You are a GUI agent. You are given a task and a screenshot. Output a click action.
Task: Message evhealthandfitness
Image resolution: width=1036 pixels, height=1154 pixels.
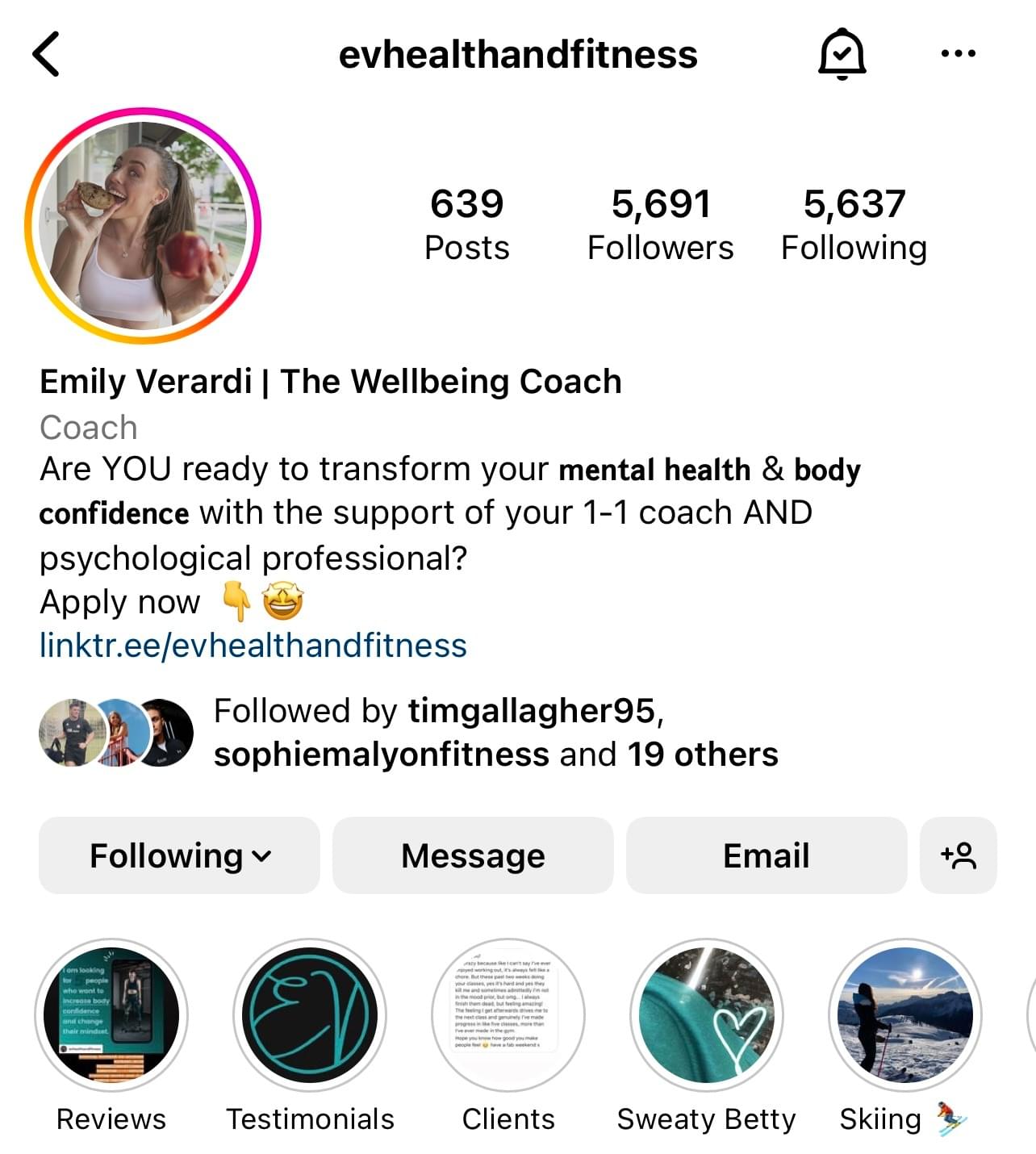click(x=473, y=855)
